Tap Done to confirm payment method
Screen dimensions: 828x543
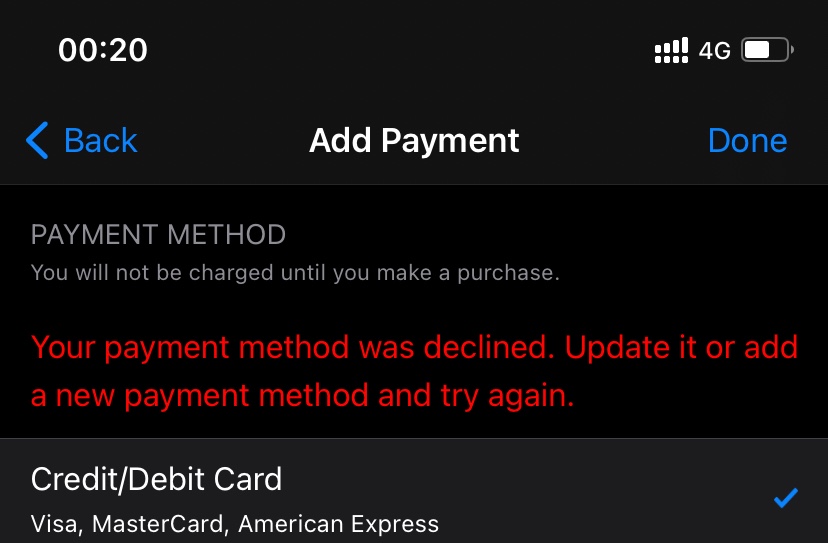coord(746,141)
